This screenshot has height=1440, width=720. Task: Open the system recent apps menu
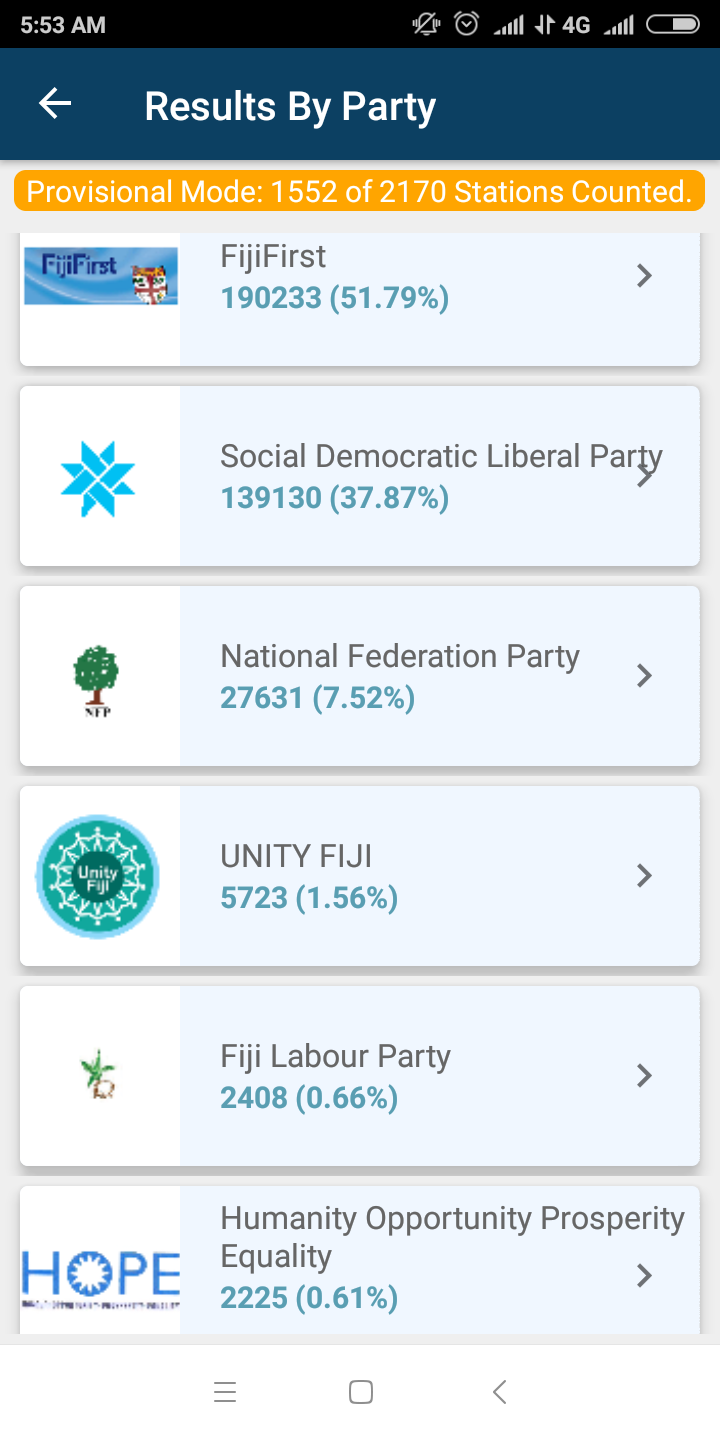coord(225,1392)
